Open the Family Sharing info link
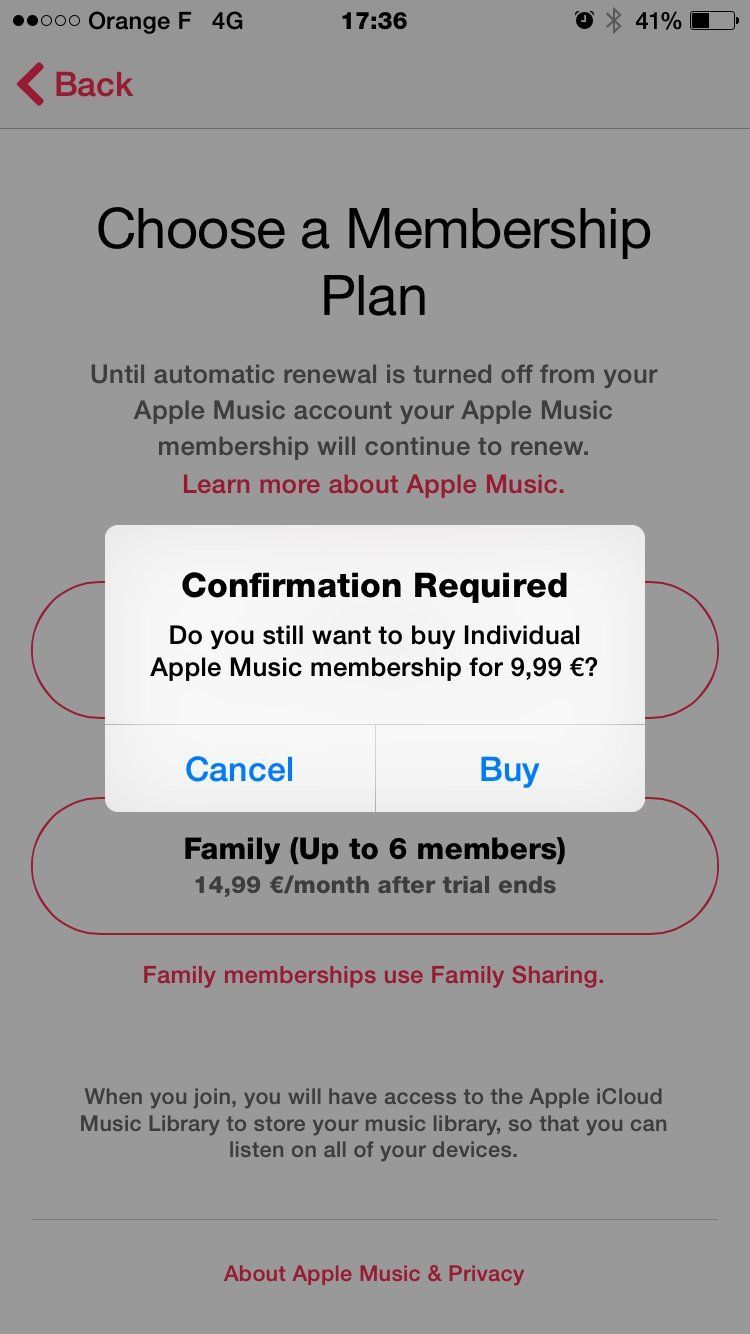The width and height of the screenshot is (750, 1334). [373, 975]
